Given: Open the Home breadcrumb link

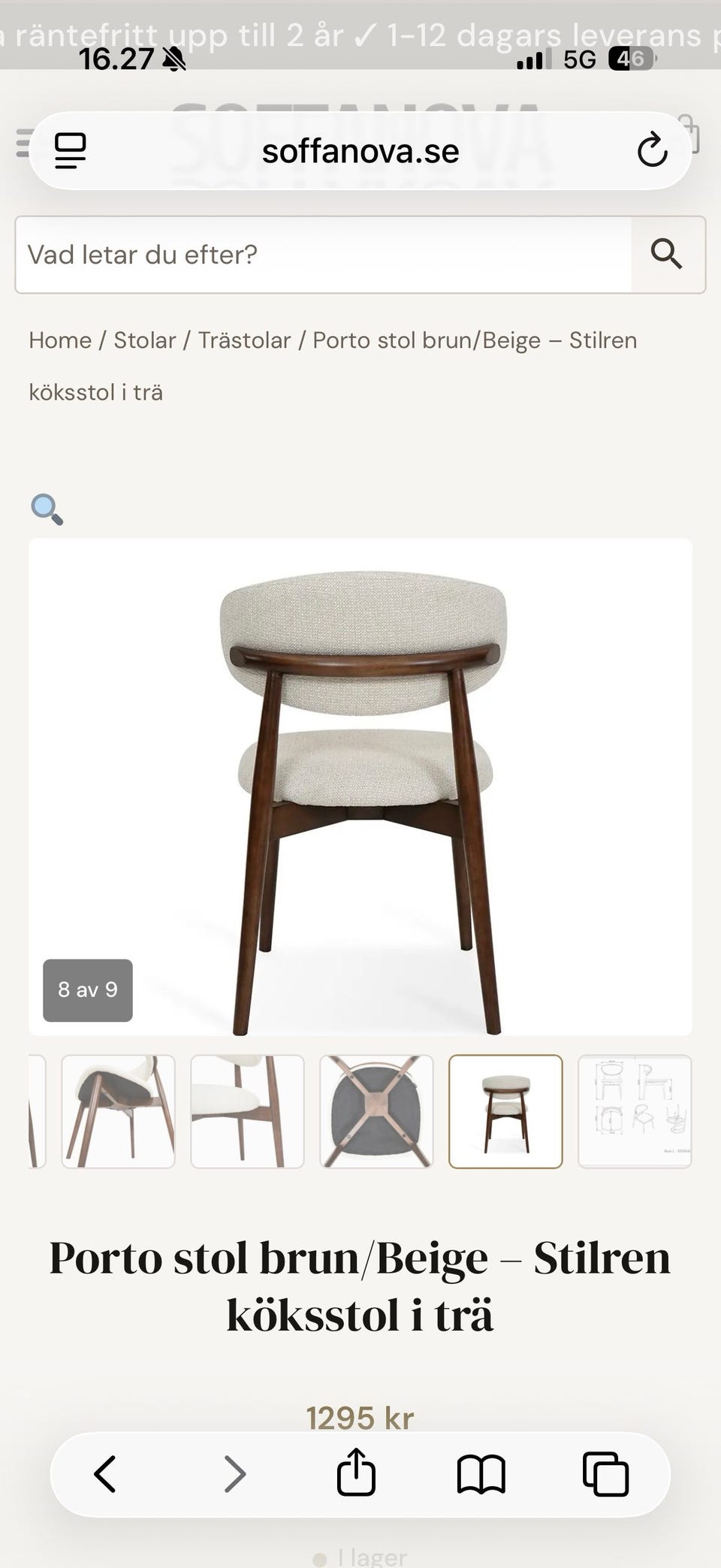Looking at the screenshot, I should click(60, 340).
